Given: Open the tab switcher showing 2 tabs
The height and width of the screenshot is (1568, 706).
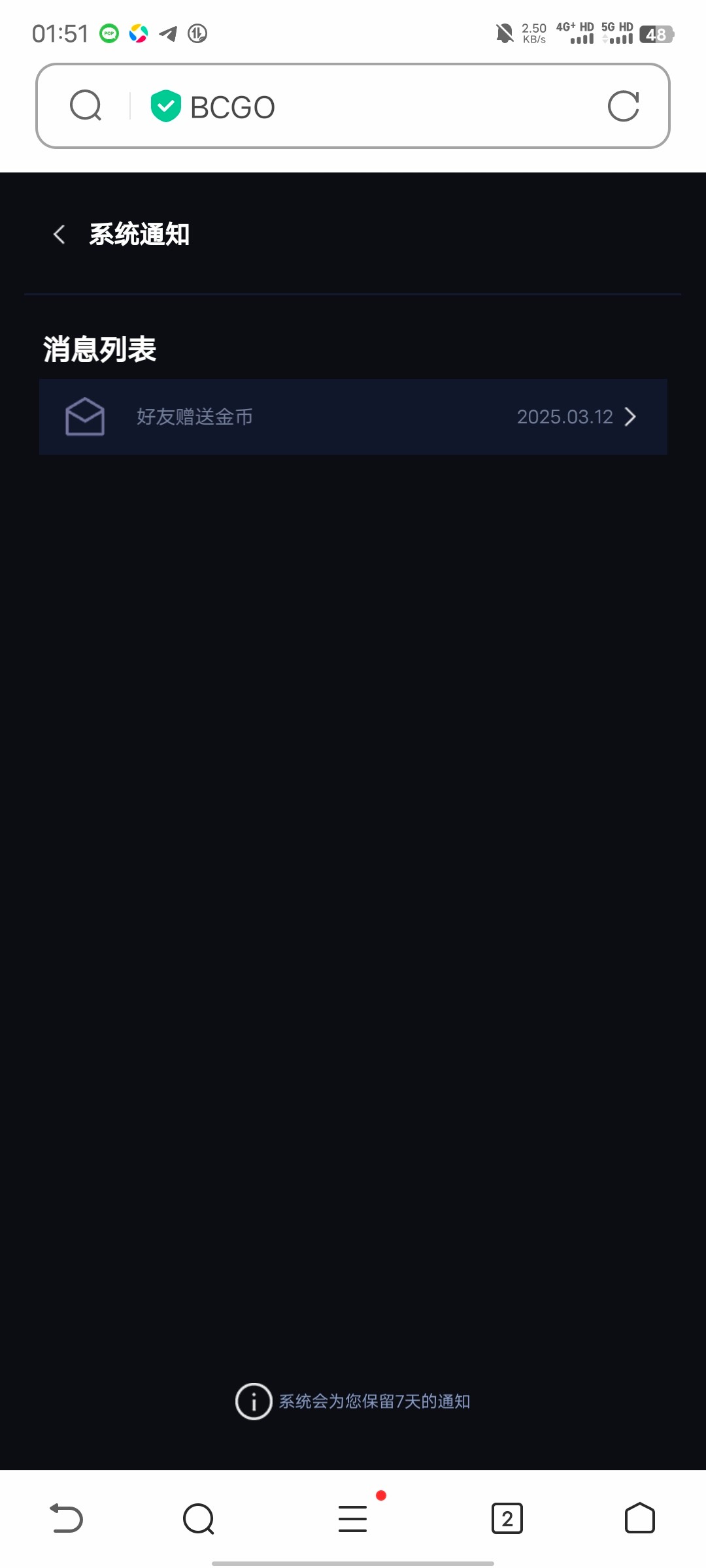Looking at the screenshot, I should pyautogui.click(x=507, y=1518).
